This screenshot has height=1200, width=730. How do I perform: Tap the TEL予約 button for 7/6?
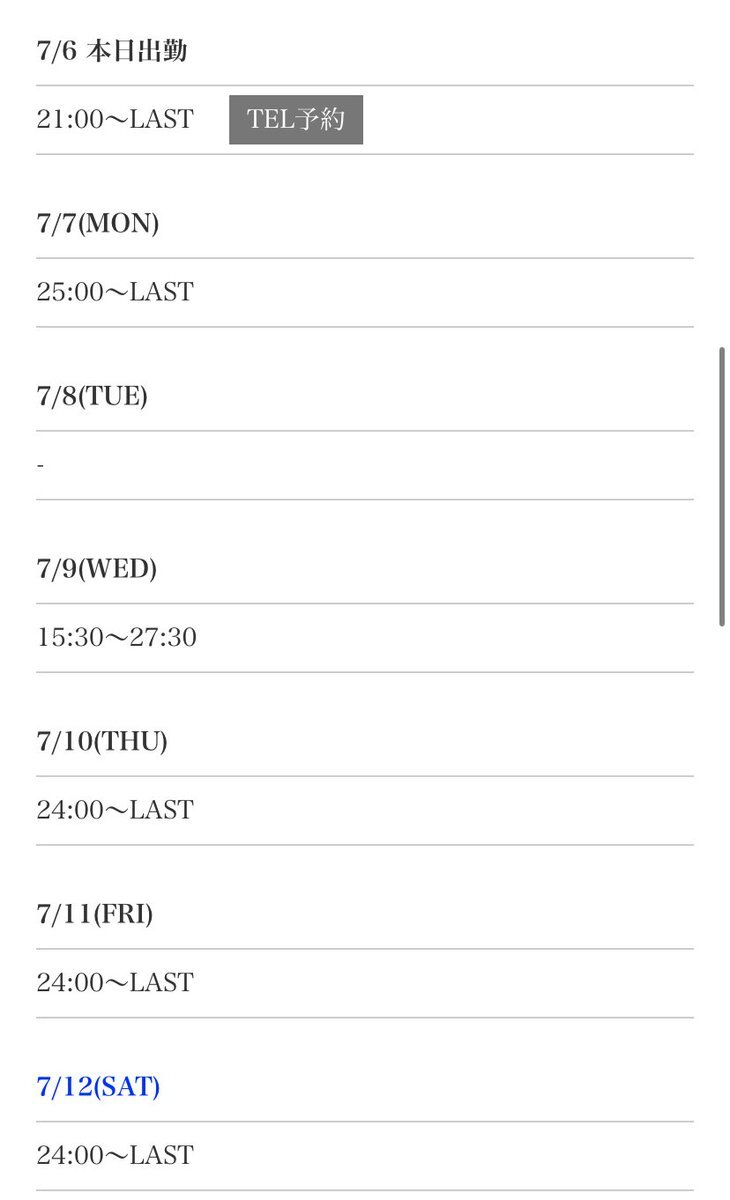pos(296,120)
